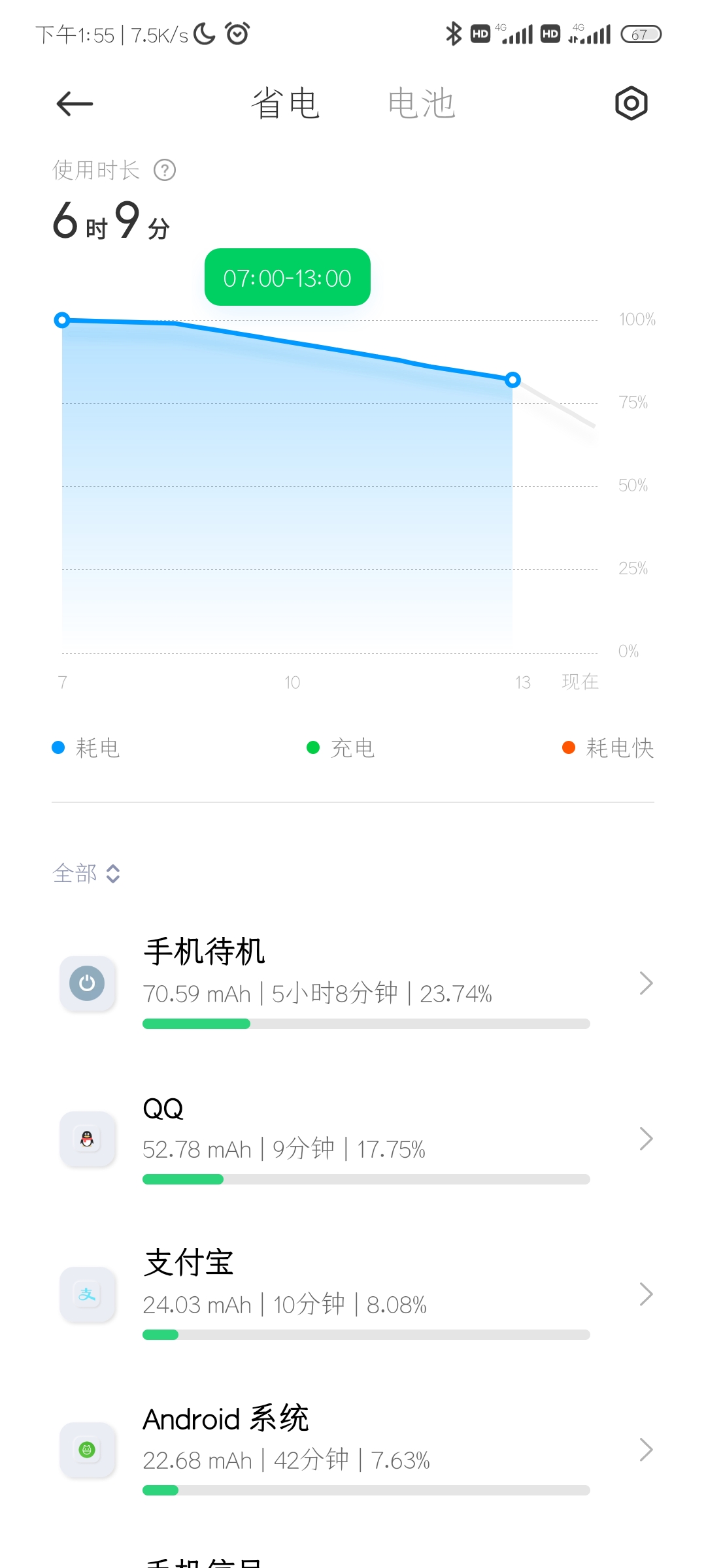Open 手机待机 power usage details
This screenshot has width=706, height=1568.
click(353, 983)
